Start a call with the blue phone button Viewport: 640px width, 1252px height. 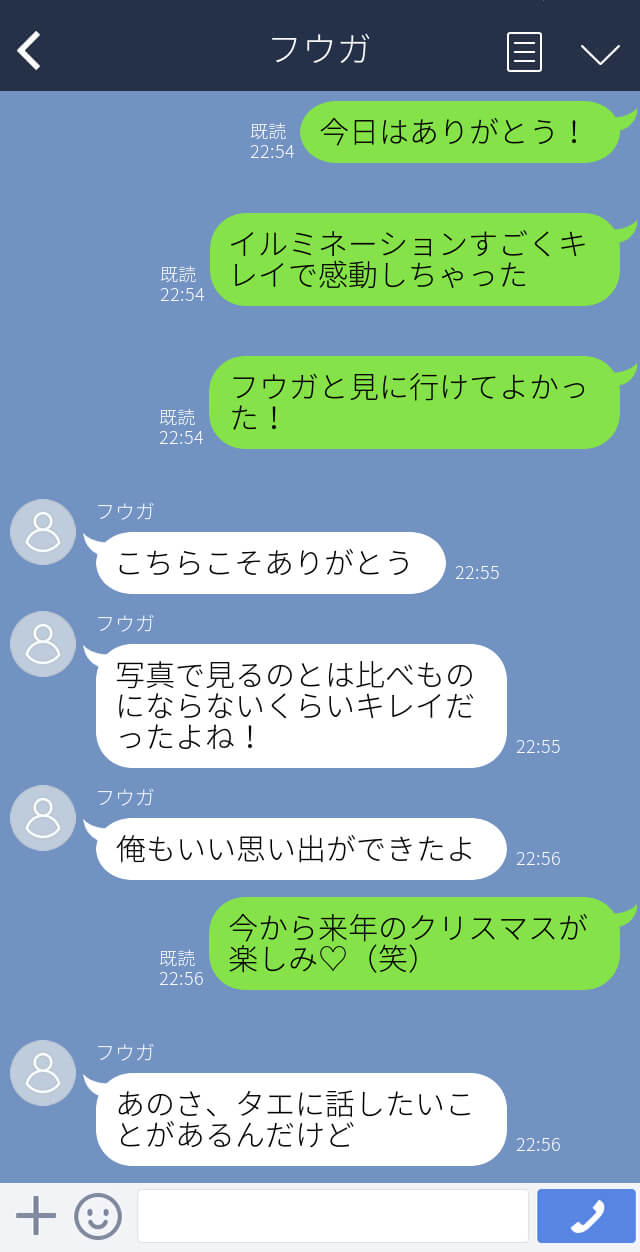pyautogui.click(x=586, y=1216)
